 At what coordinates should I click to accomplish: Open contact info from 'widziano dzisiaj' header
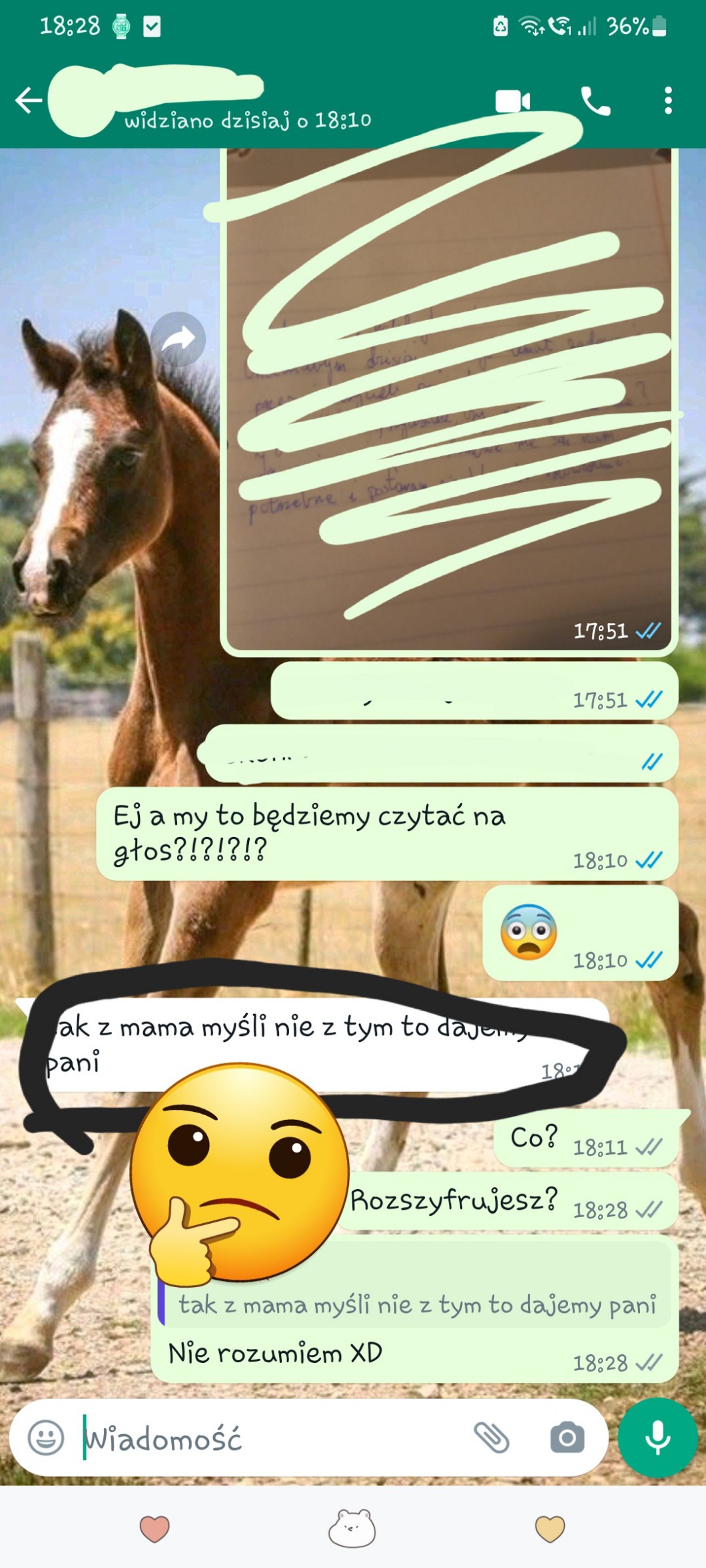pos(246,121)
